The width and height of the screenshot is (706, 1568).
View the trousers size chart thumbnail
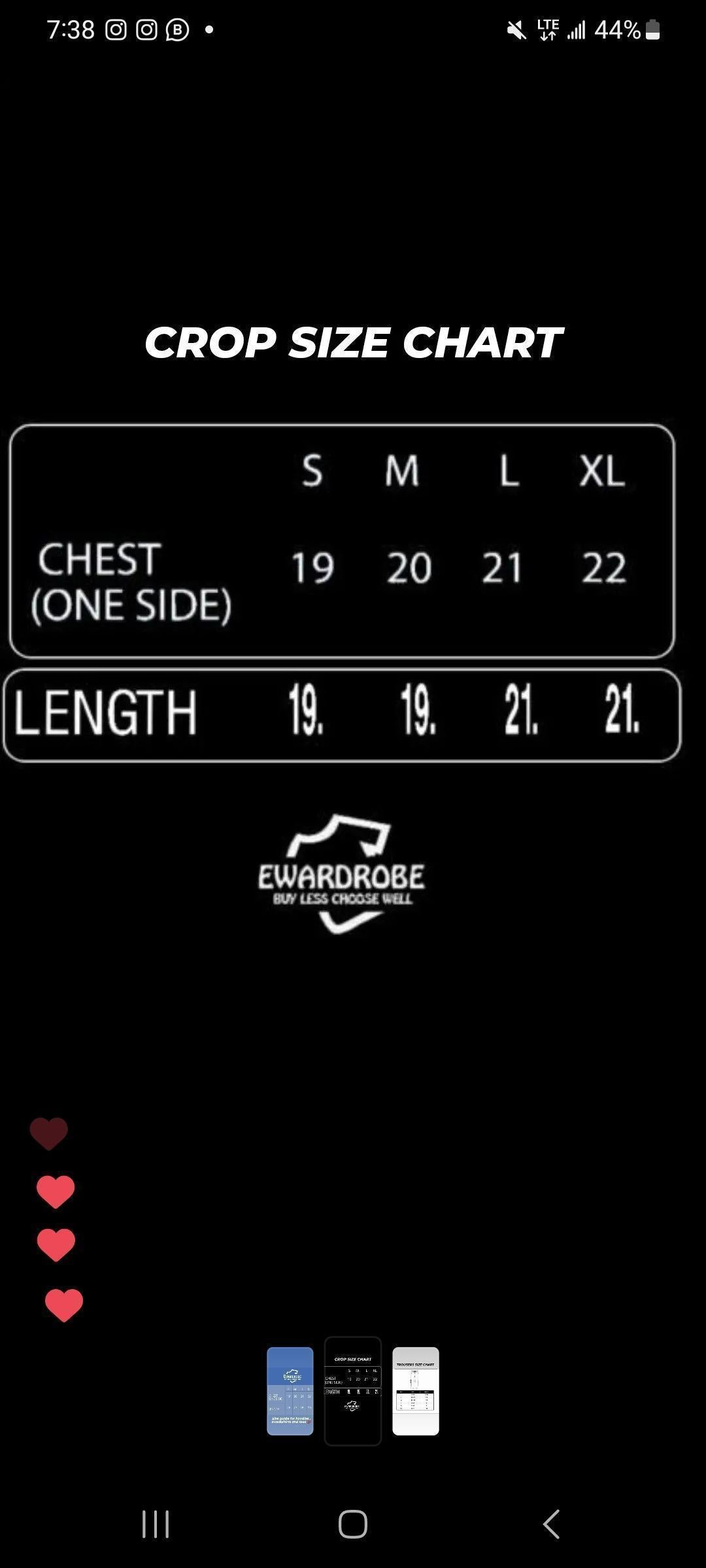point(415,1391)
